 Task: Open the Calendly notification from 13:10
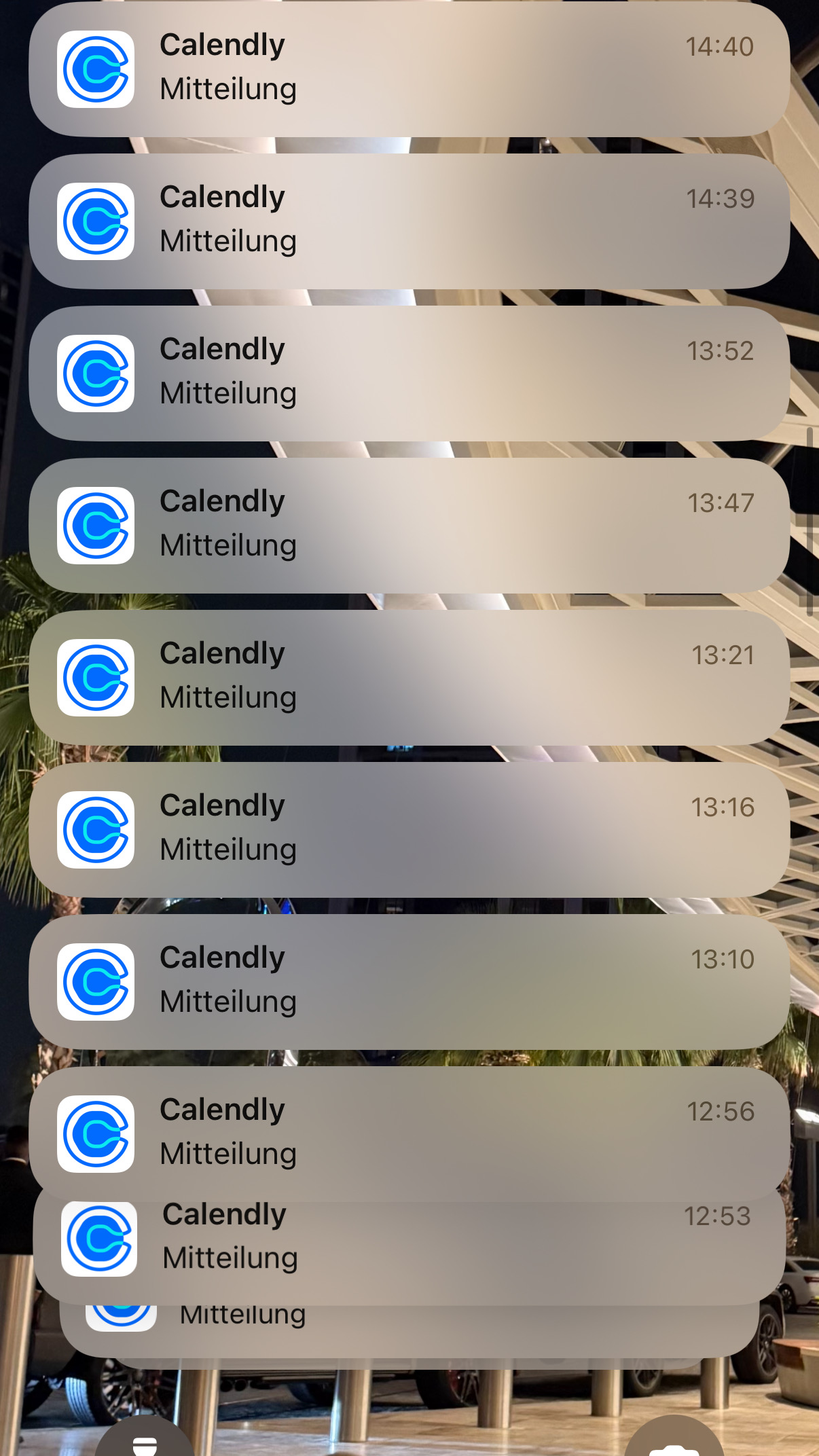click(409, 981)
